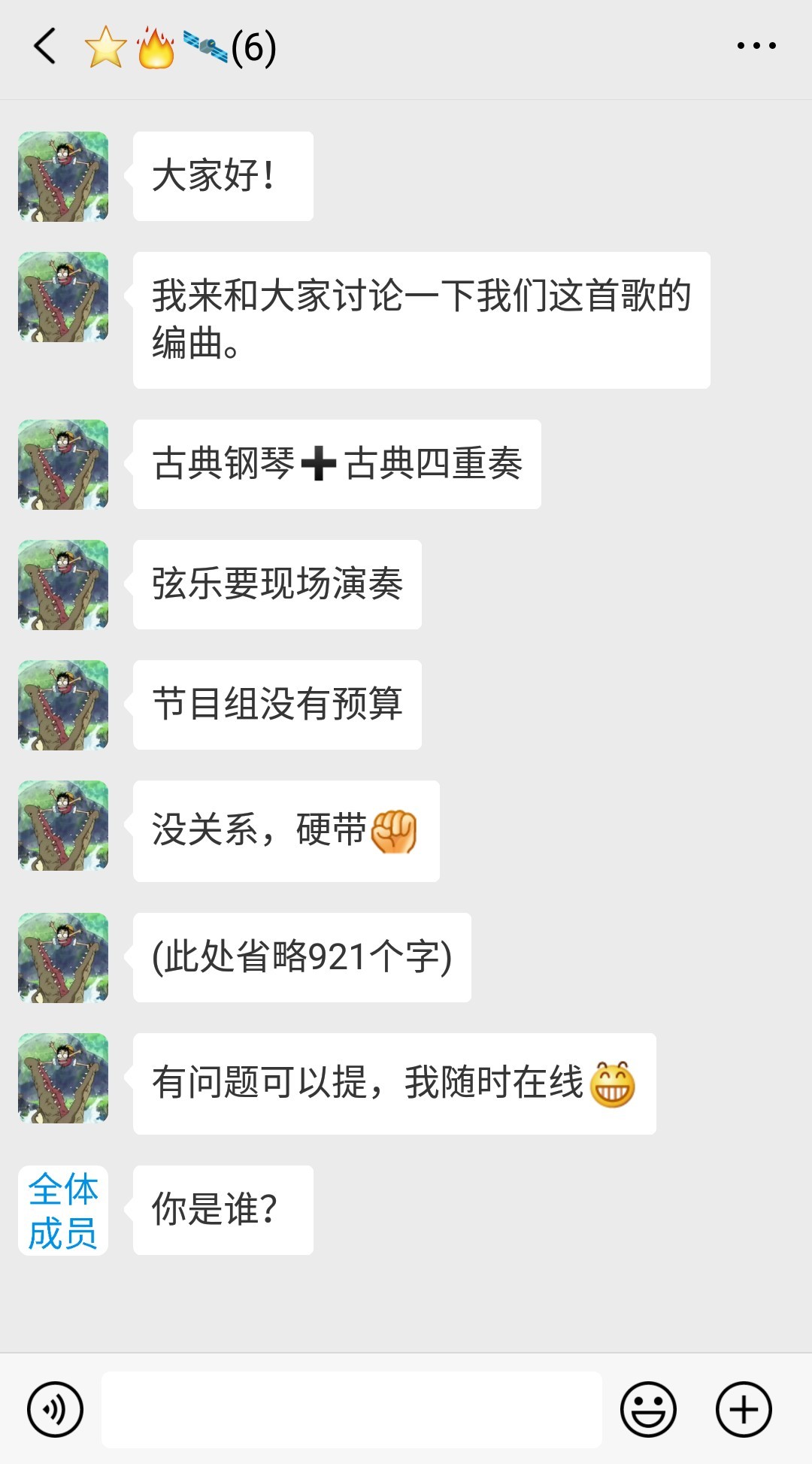The height and width of the screenshot is (1464, 812).
Task: Tap the (此处省略921个字) message
Action: point(301,957)
